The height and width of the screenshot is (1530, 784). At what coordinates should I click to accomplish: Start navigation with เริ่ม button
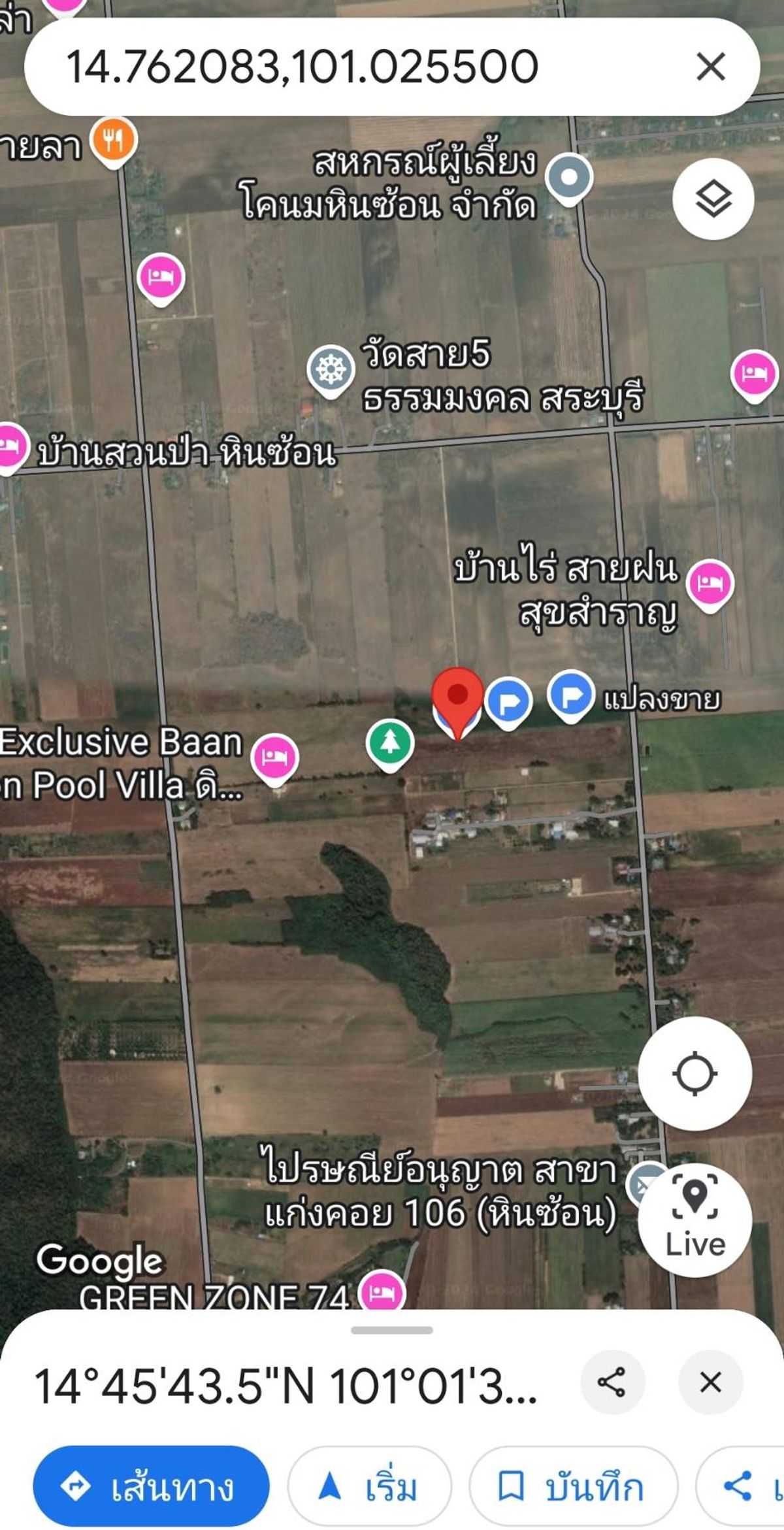click(x=369, y=1487)
